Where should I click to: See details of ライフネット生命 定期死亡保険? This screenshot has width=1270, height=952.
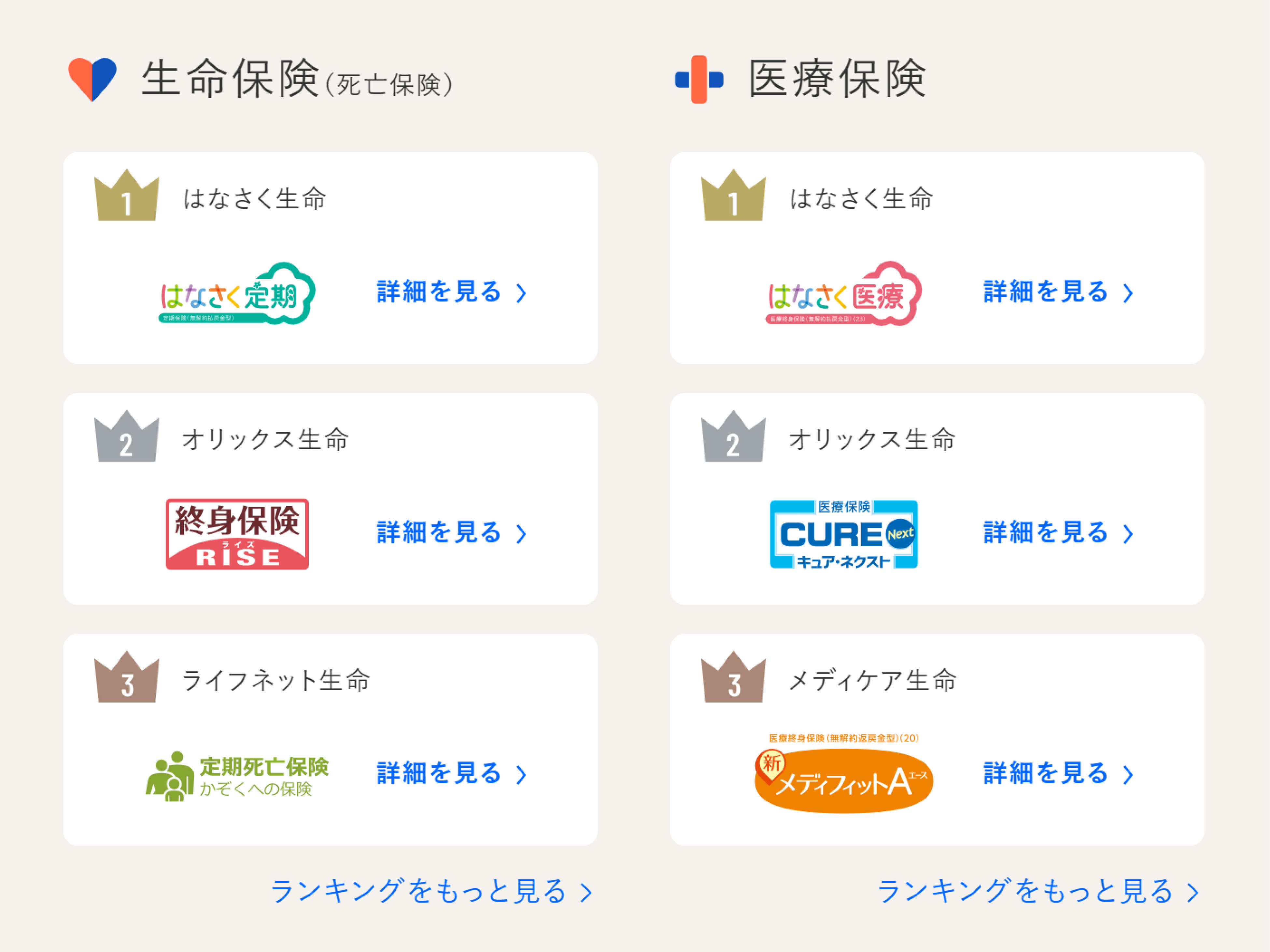tap(451, 774)
